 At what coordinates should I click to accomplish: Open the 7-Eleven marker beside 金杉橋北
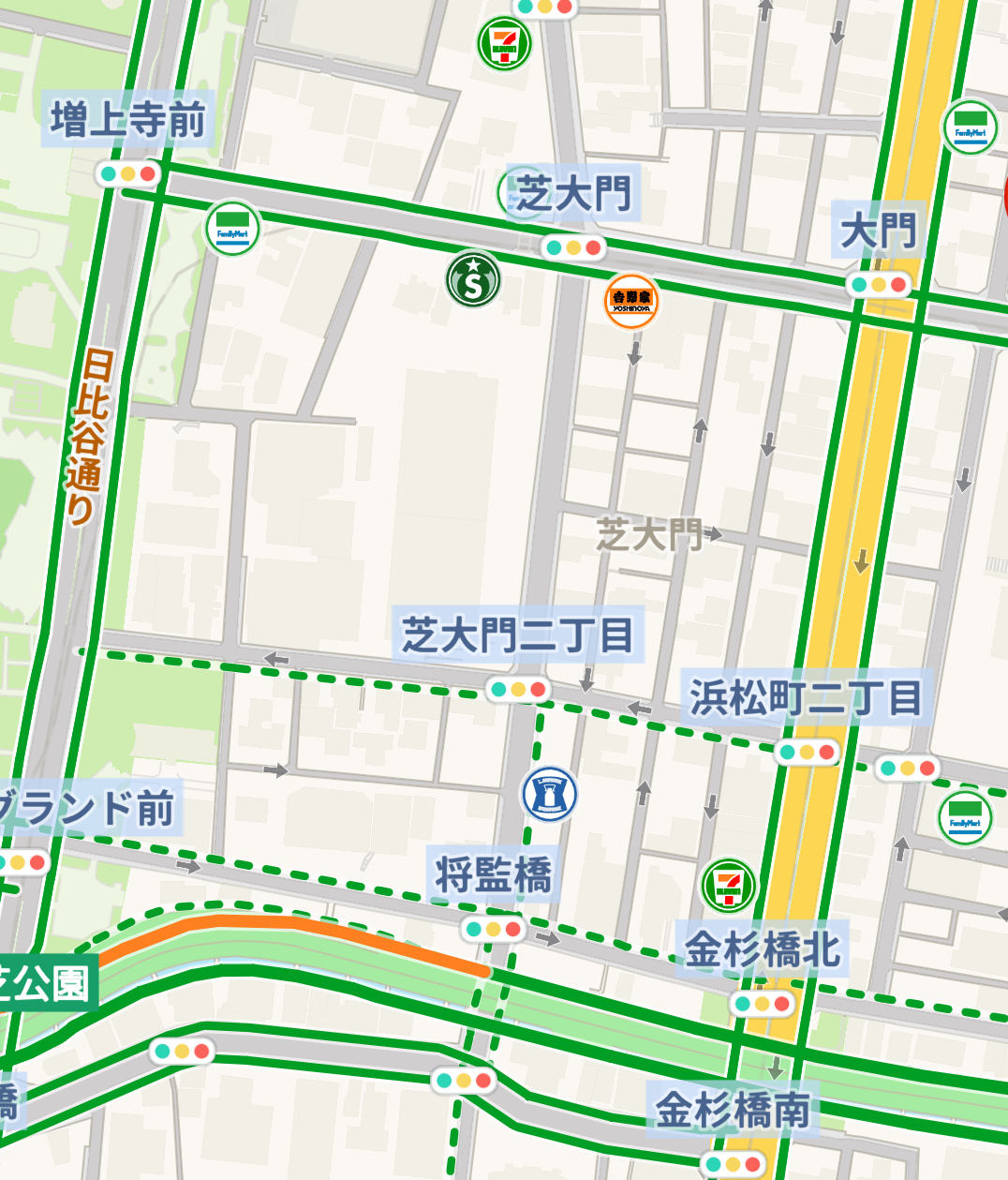pyautogui.click(x=728, y=885)
